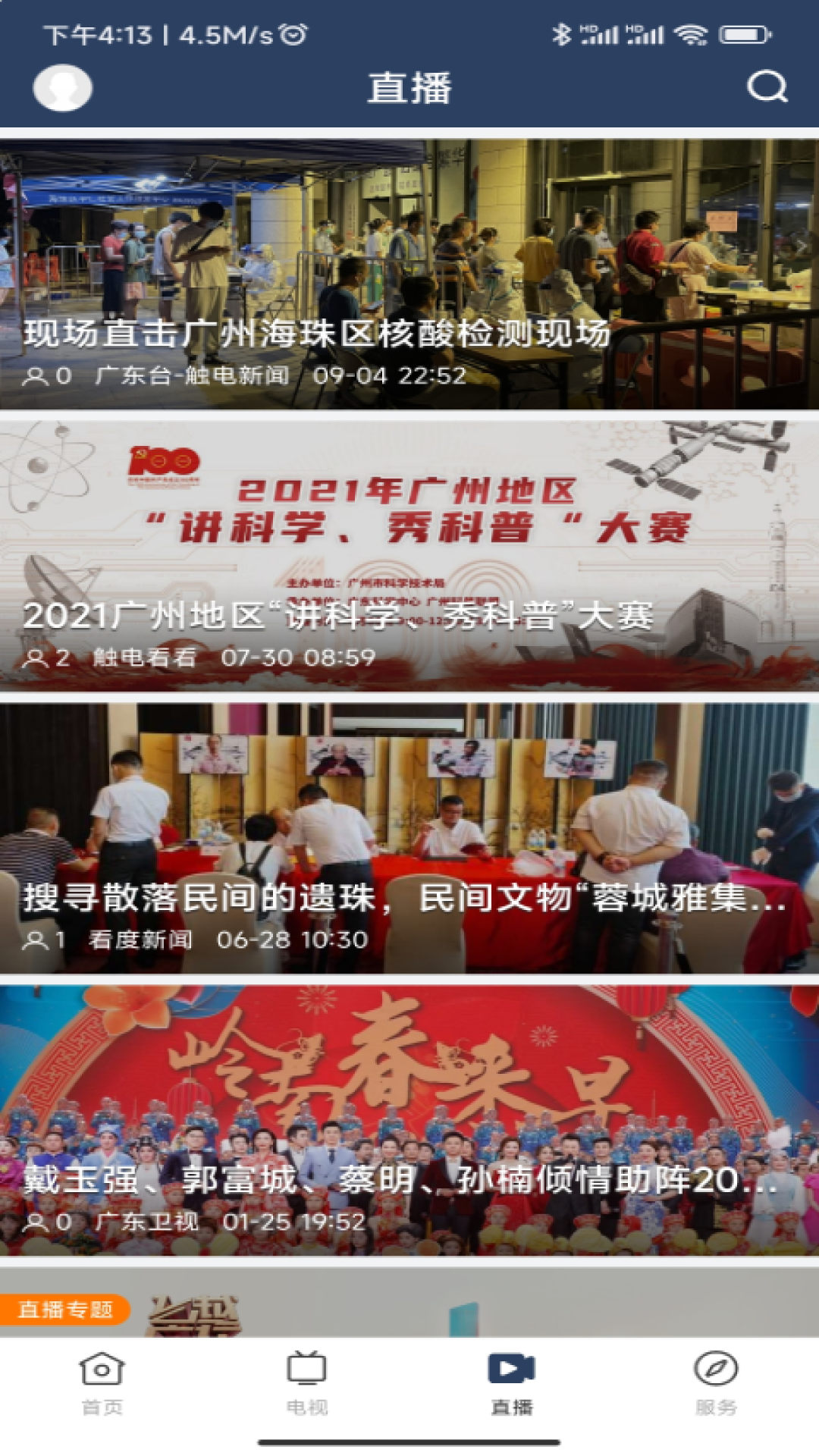The width and height of the screenshot is (819, 1456).
Task: Open the 搜寻散落民间的遗珠 live stream
Action: tap(409, 838)
